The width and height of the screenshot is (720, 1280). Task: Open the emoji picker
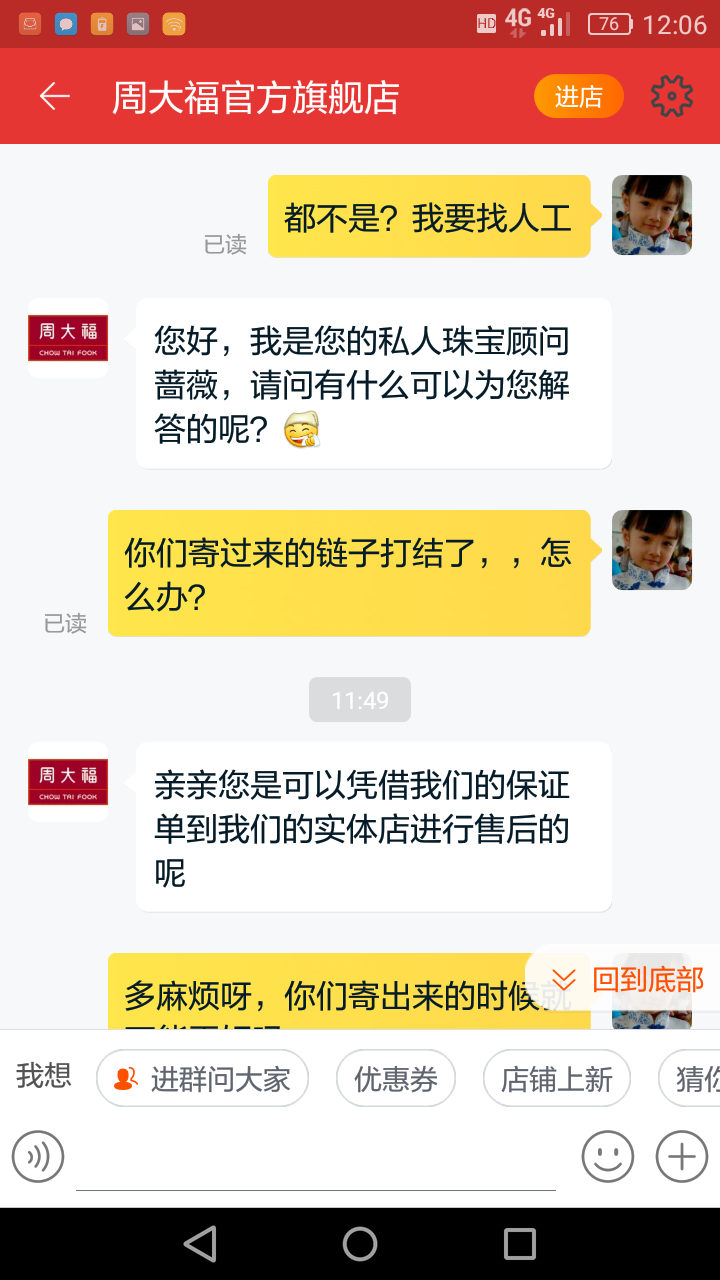(608, 1157)
